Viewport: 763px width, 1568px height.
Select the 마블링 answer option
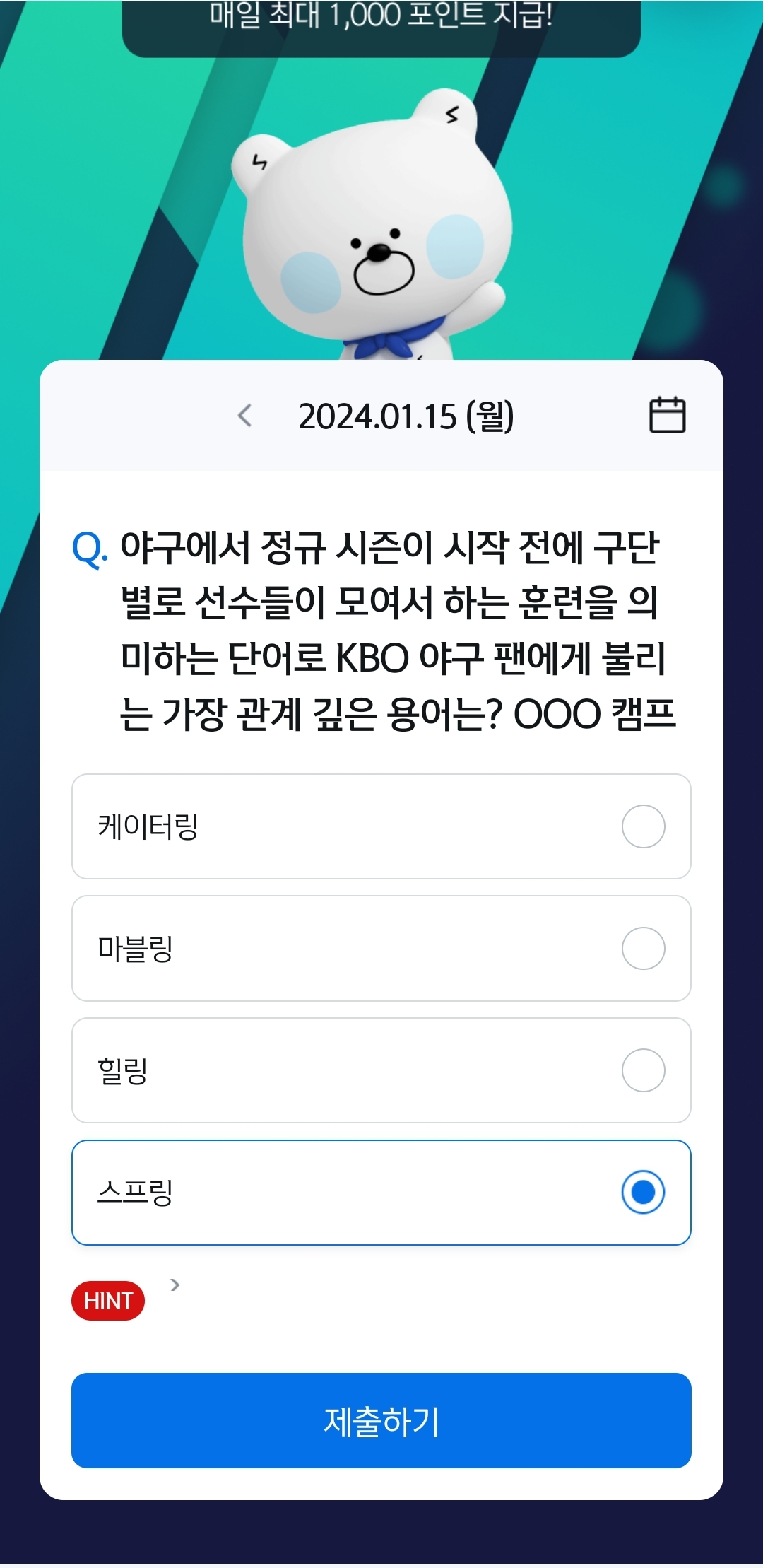coord(381,949)
